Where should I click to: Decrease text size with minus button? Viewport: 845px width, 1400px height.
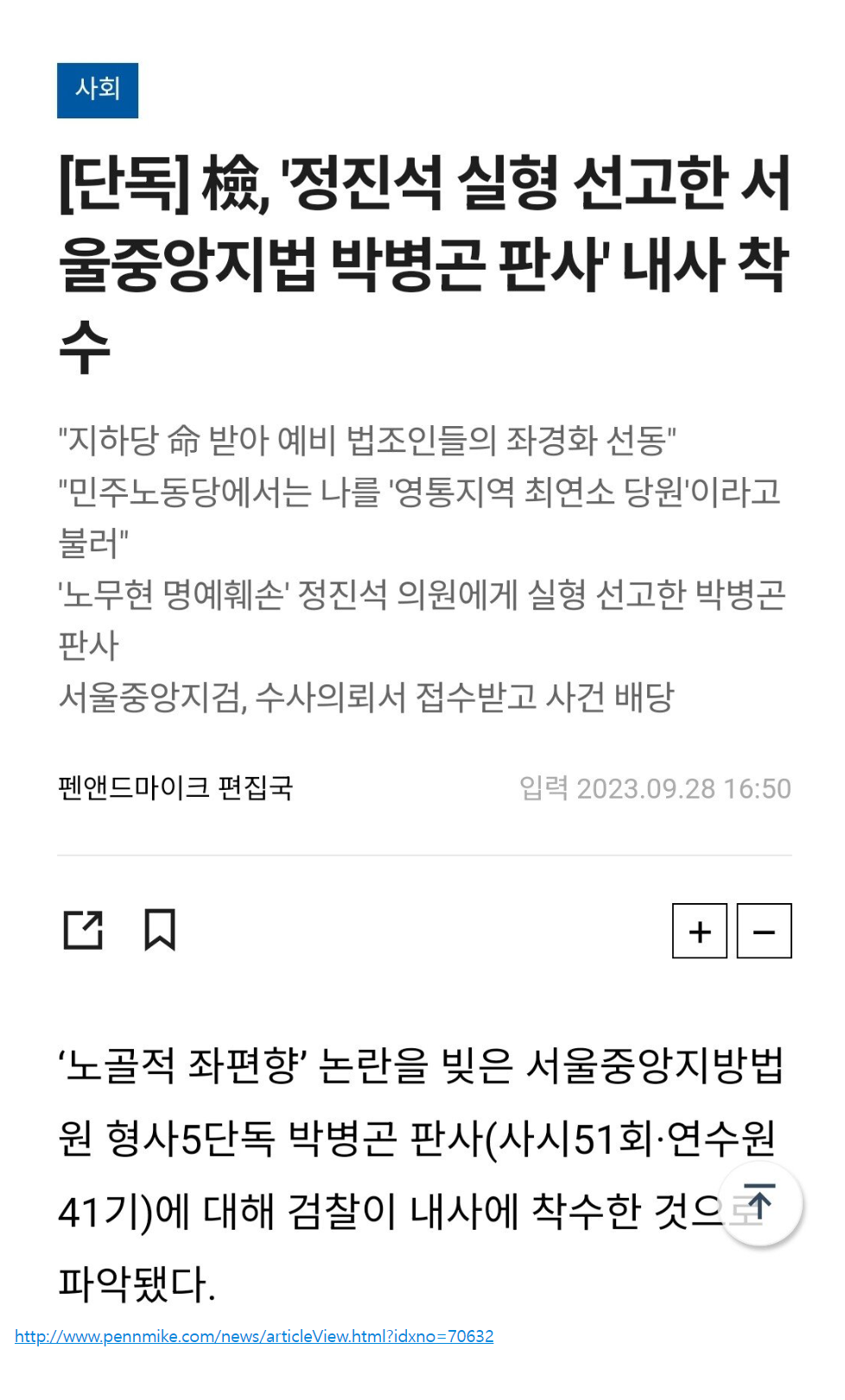click(764, 931)
